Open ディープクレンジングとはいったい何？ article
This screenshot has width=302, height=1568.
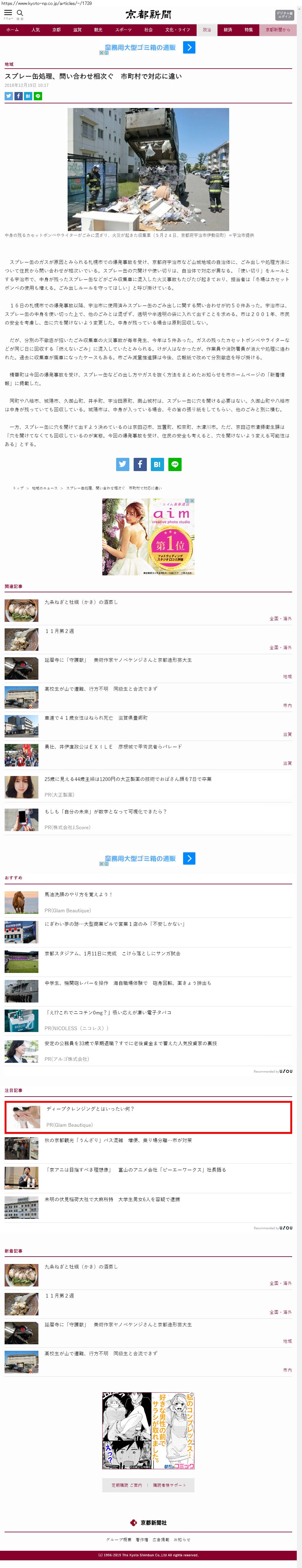(x=90, y=1108)
